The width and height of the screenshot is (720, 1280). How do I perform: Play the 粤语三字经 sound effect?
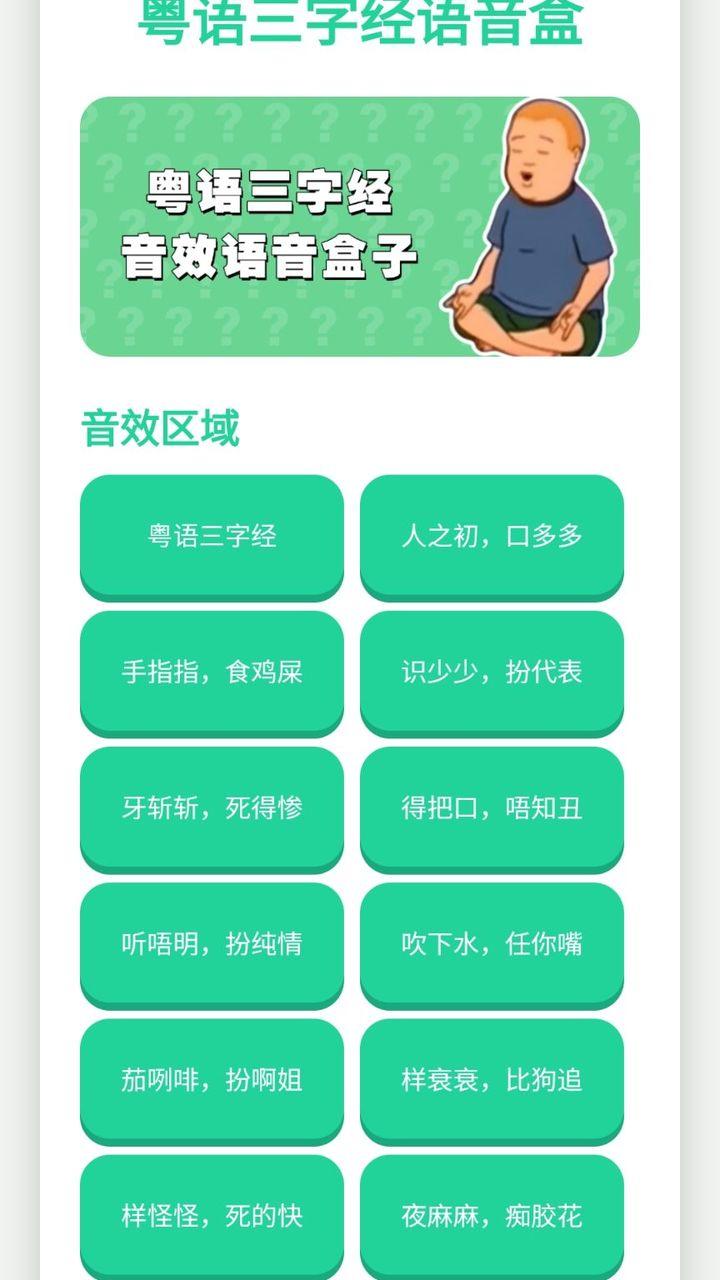coord(212,536)
